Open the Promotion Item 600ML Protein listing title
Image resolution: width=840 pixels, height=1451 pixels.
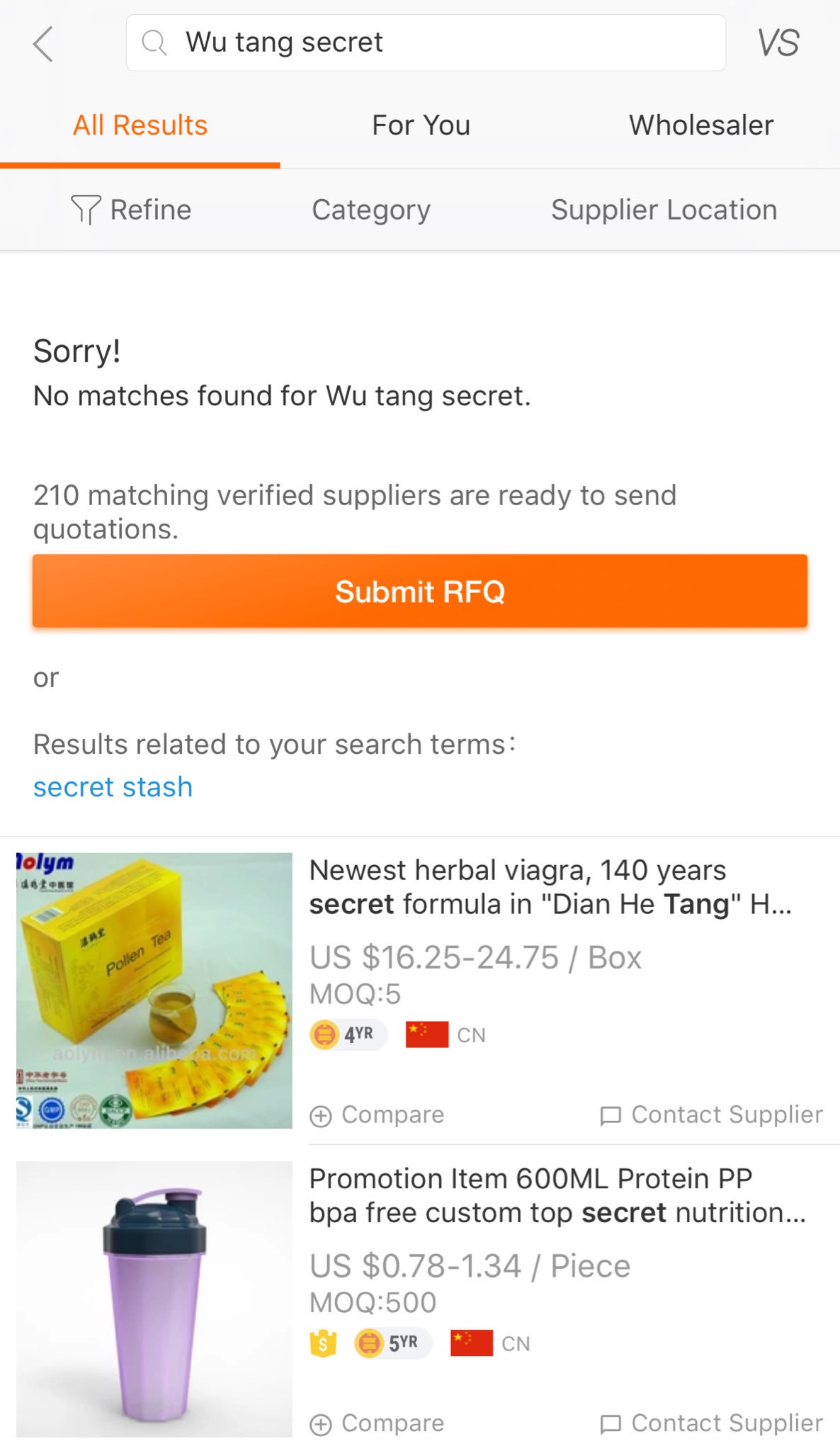[557, 1196]
